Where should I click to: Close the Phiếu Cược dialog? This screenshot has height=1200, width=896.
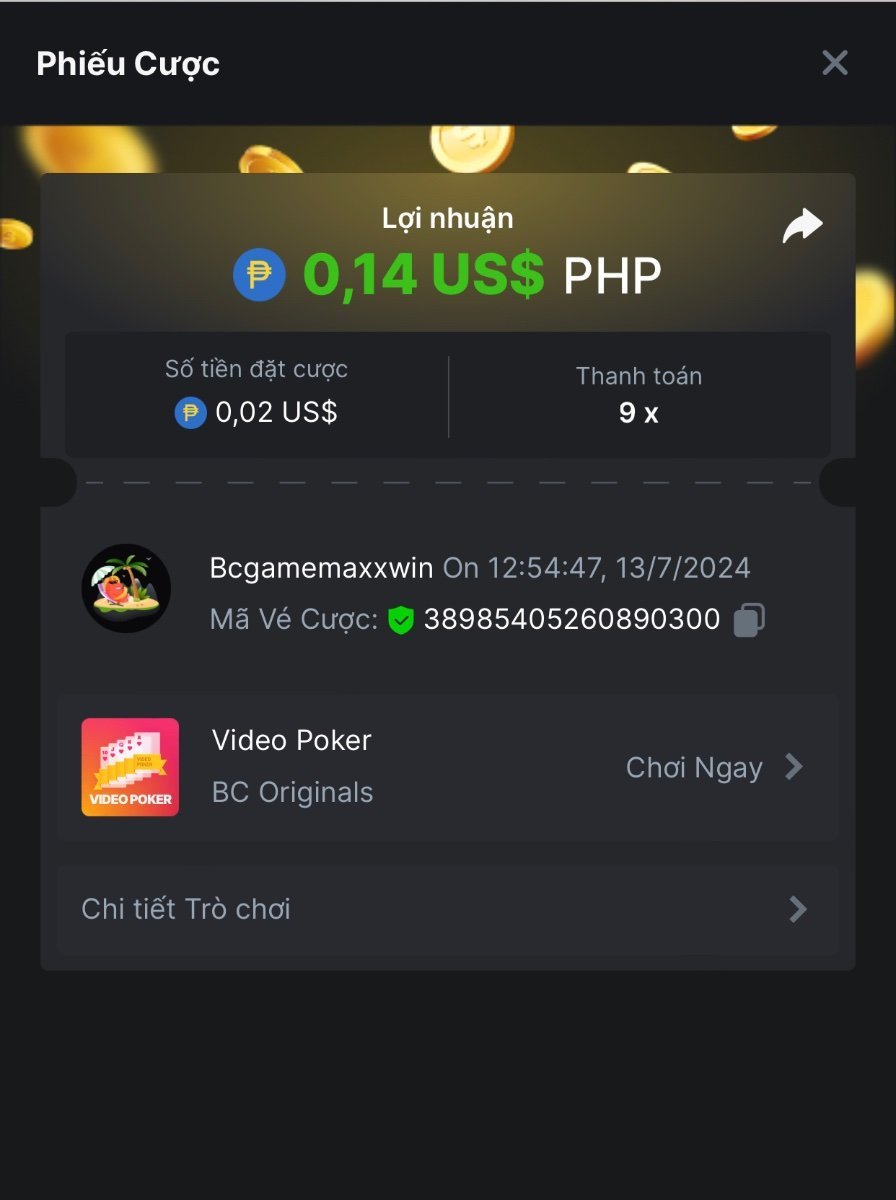point(835,63)
